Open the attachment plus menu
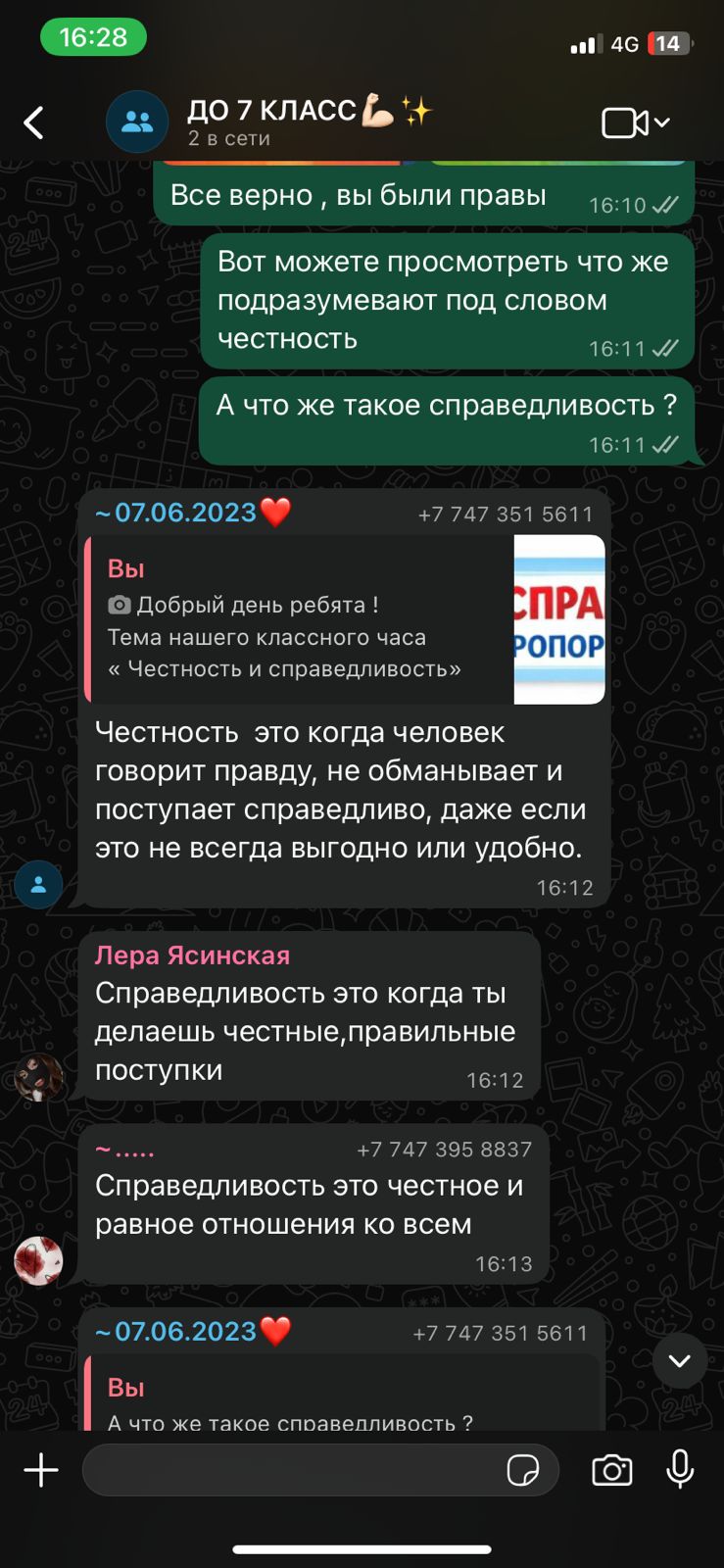The height and width of the screenshot is (1568, 724). pyautogui.click(x=41, y=1470)
